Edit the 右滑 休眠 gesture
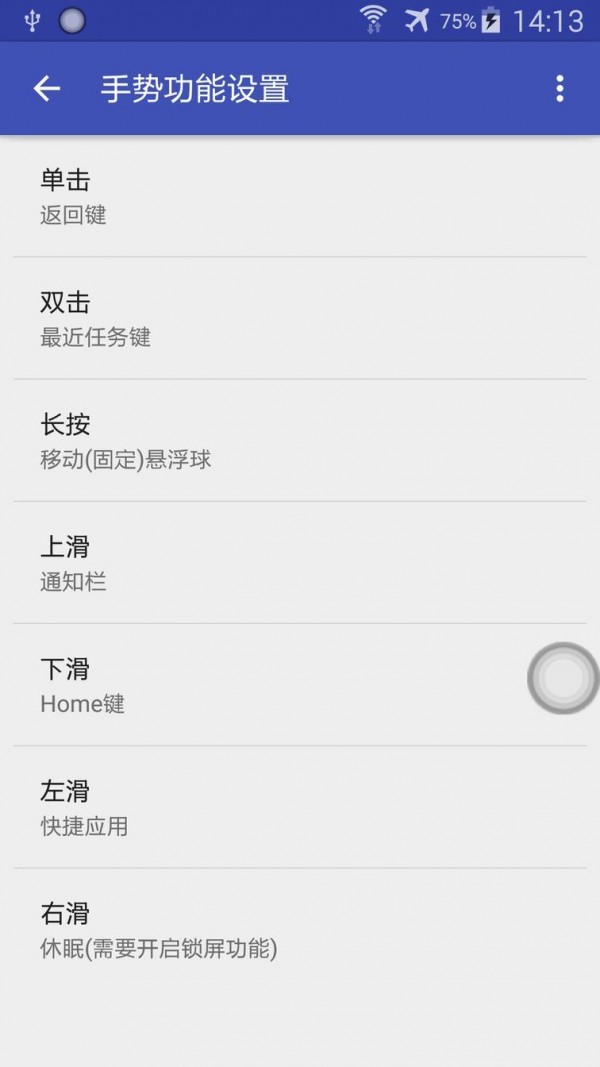 [300, 929]
